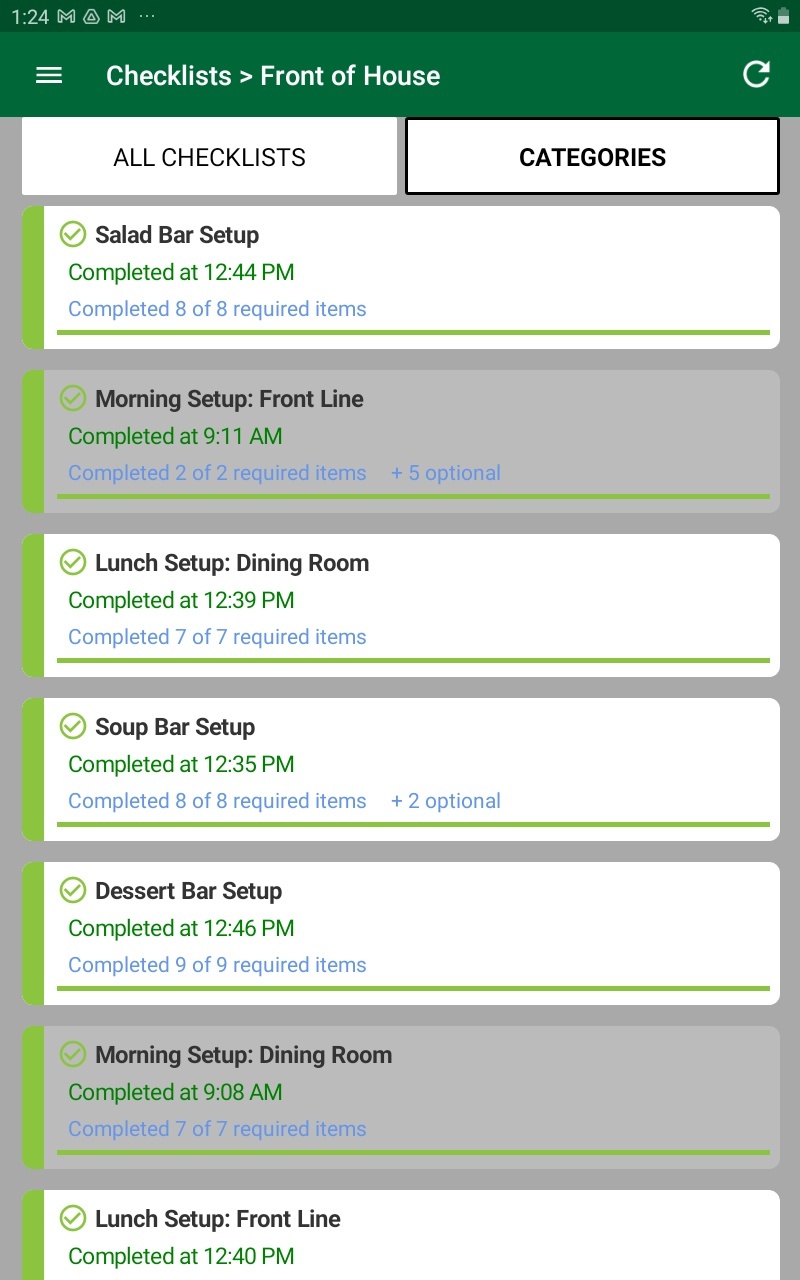Expand the Morning Setup: Dining Room card
Screen dimensions: 800x1280
400,1096
